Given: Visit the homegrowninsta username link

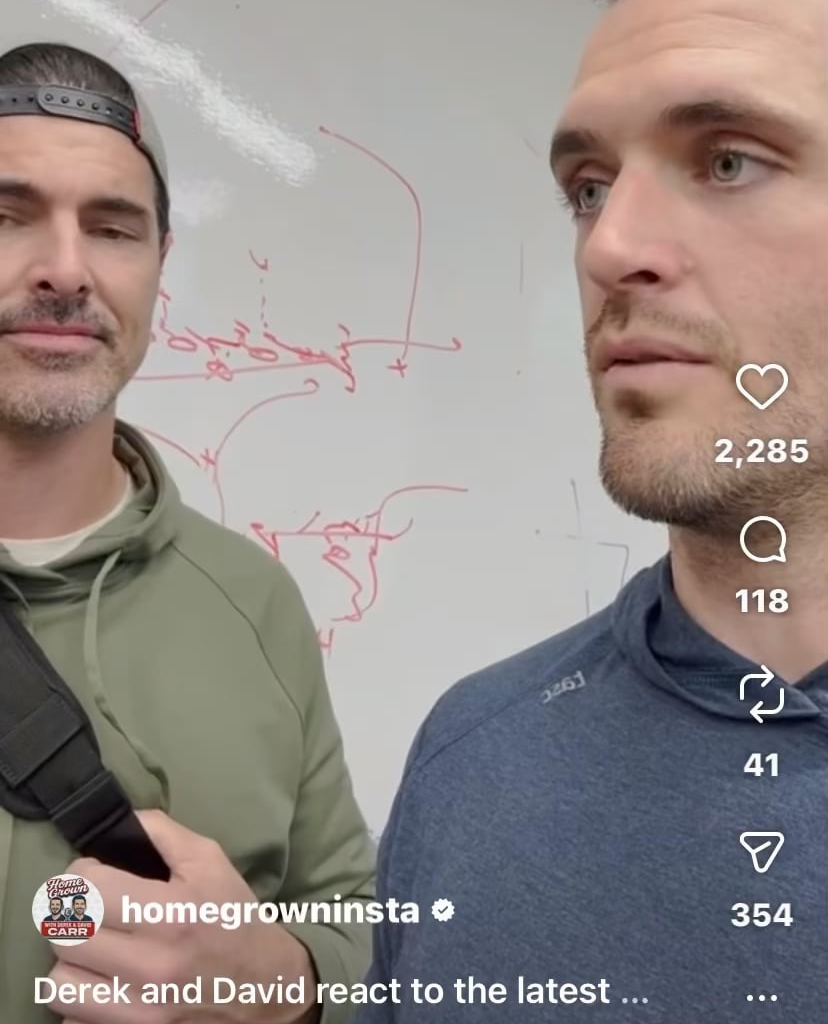Looking at the screenshot, I should [x=270, y=910].
